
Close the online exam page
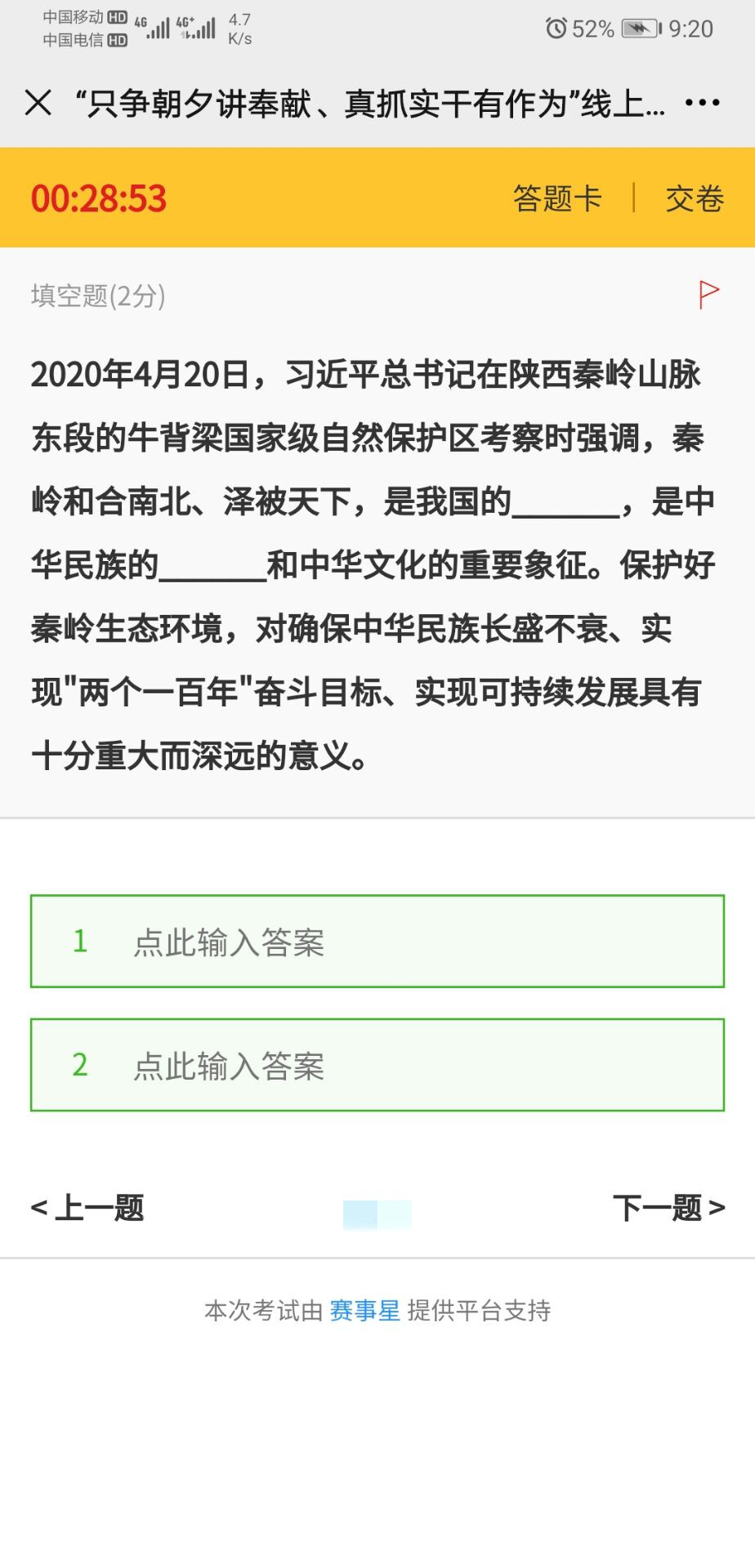[x=38, y=104]
